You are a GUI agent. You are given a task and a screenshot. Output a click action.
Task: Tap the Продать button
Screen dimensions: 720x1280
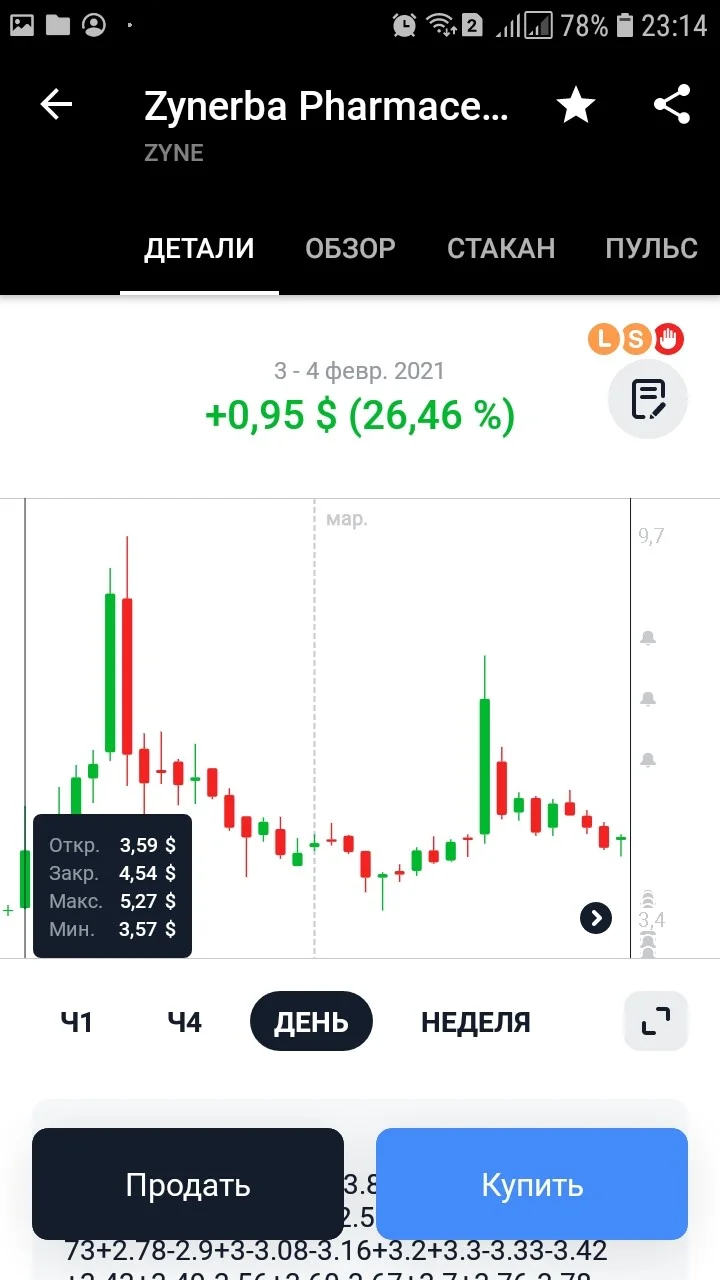pos(188,1184)
